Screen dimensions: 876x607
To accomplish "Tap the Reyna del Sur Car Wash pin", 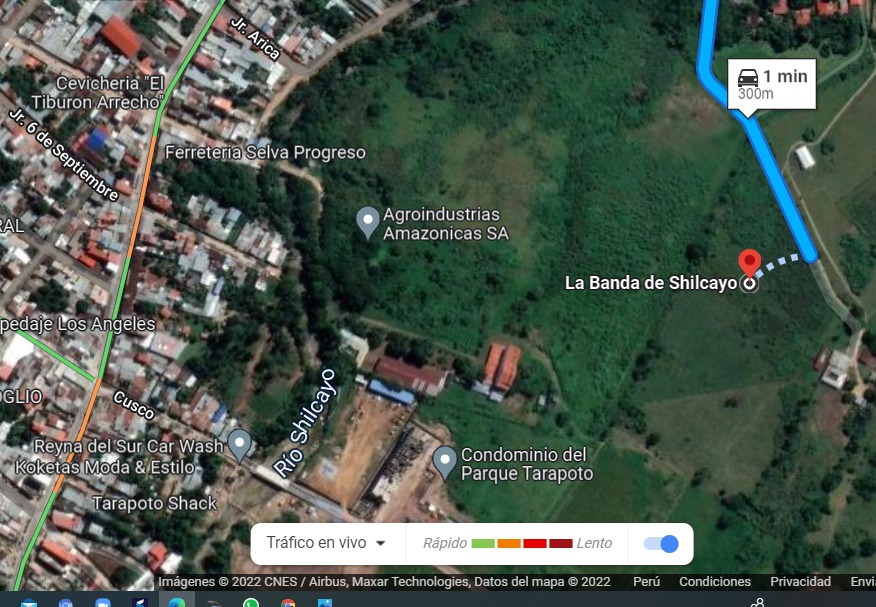I will [239, 443].
